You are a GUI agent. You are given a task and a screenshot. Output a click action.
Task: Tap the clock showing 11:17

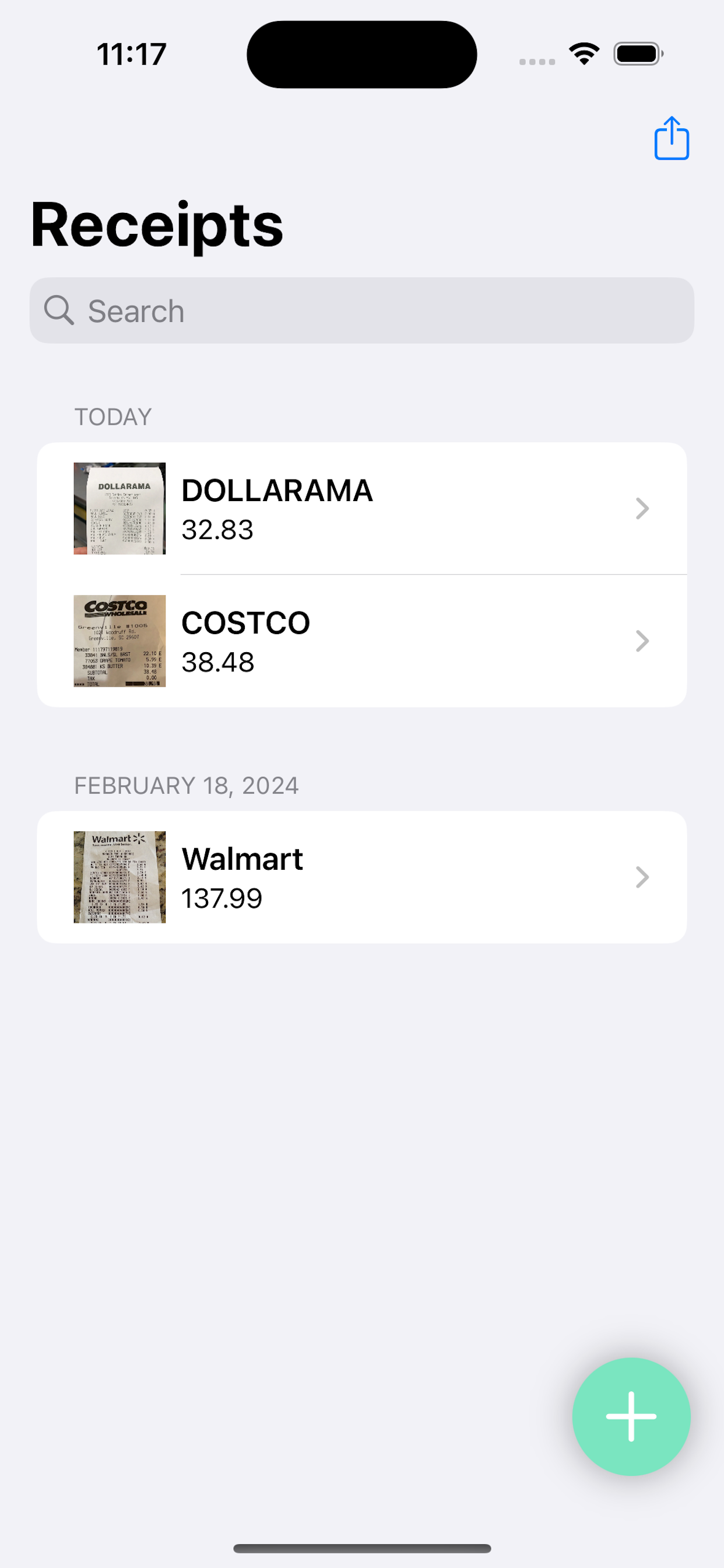coord(131,53)
